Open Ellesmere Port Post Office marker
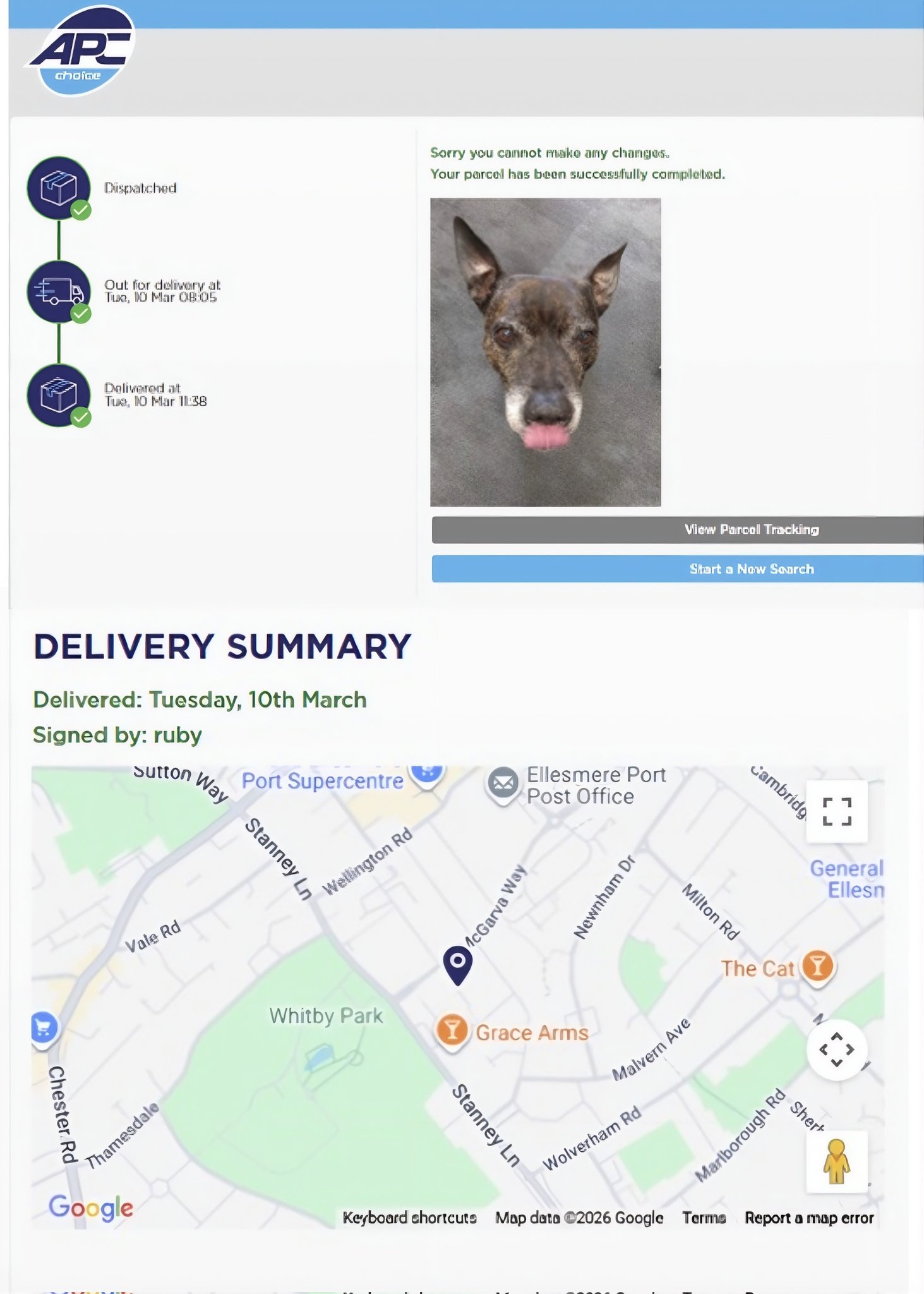 point(503,783)
